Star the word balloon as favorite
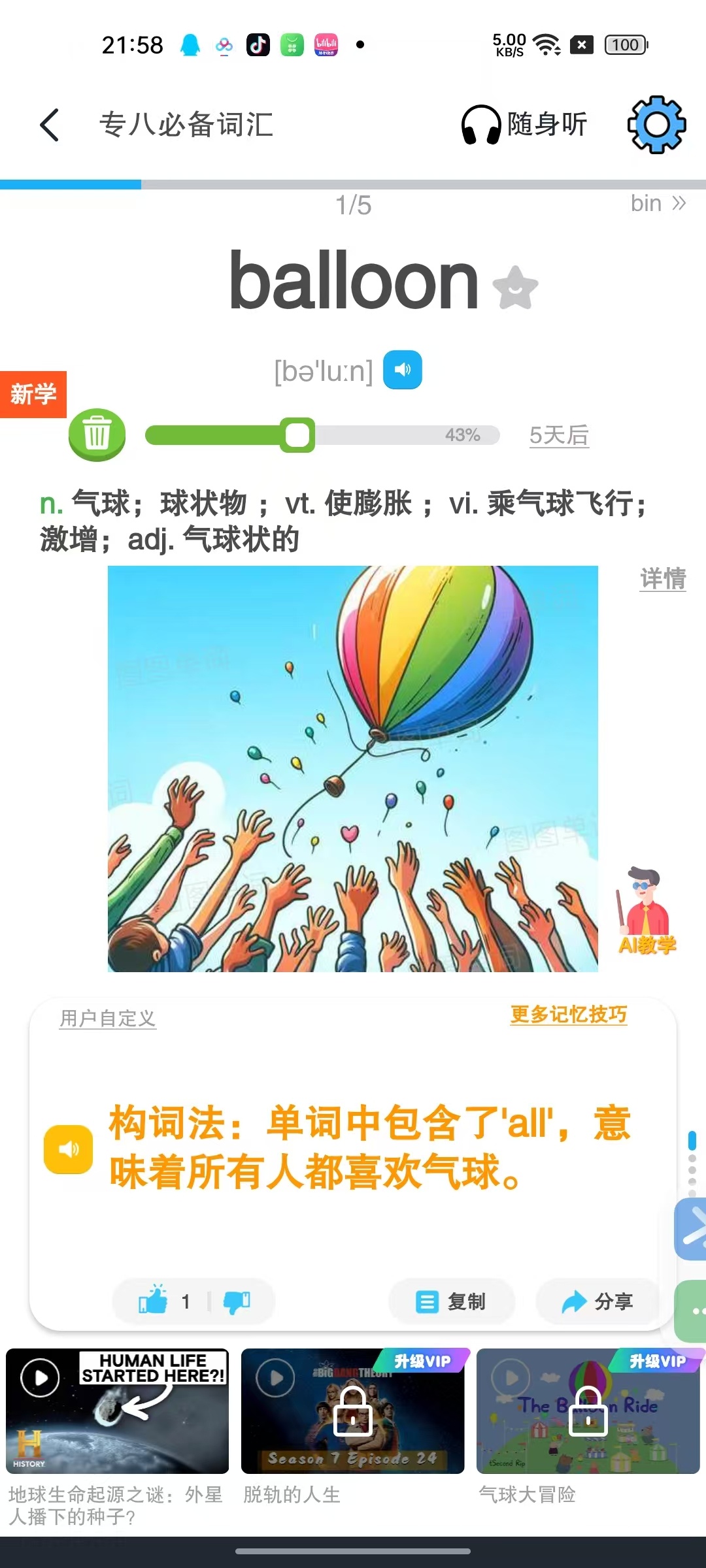This screenshot has width=706, height=1568. point(515,287)
